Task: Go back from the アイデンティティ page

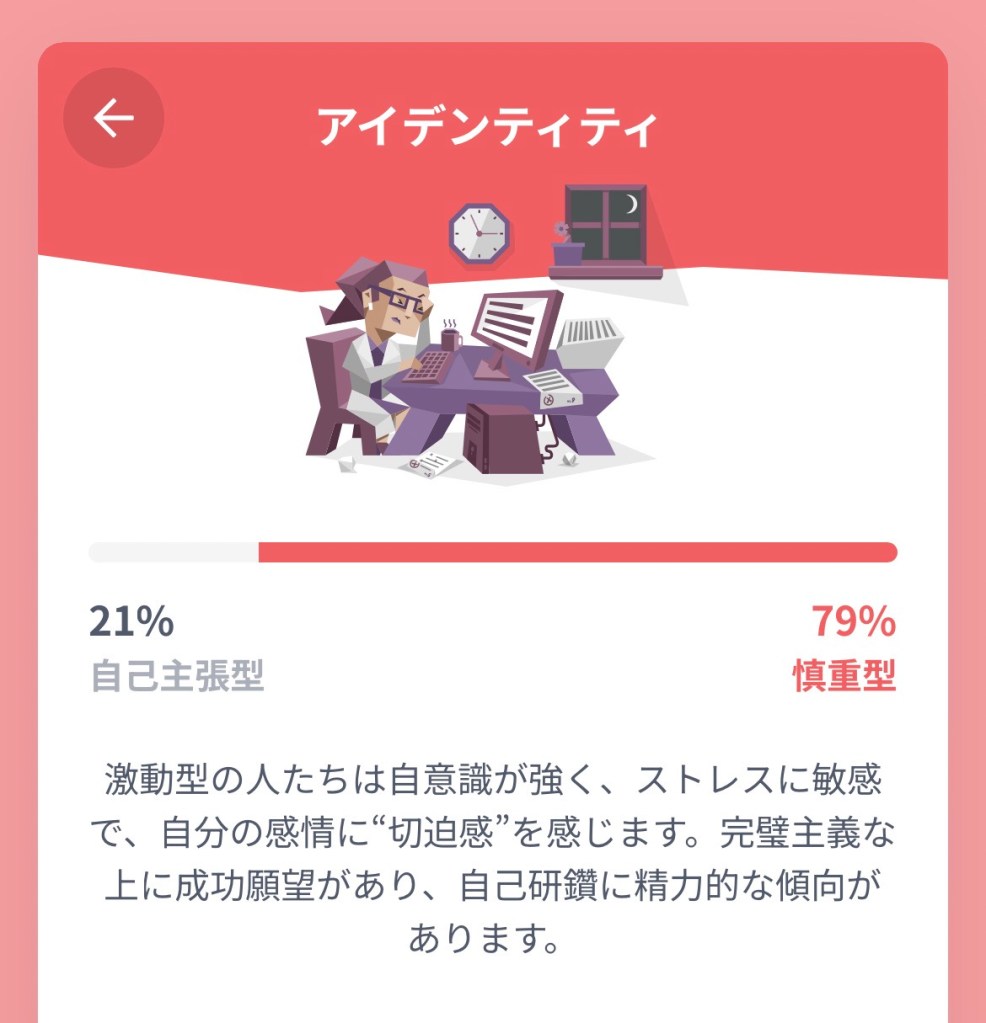Action: click(x=113, y=119)
